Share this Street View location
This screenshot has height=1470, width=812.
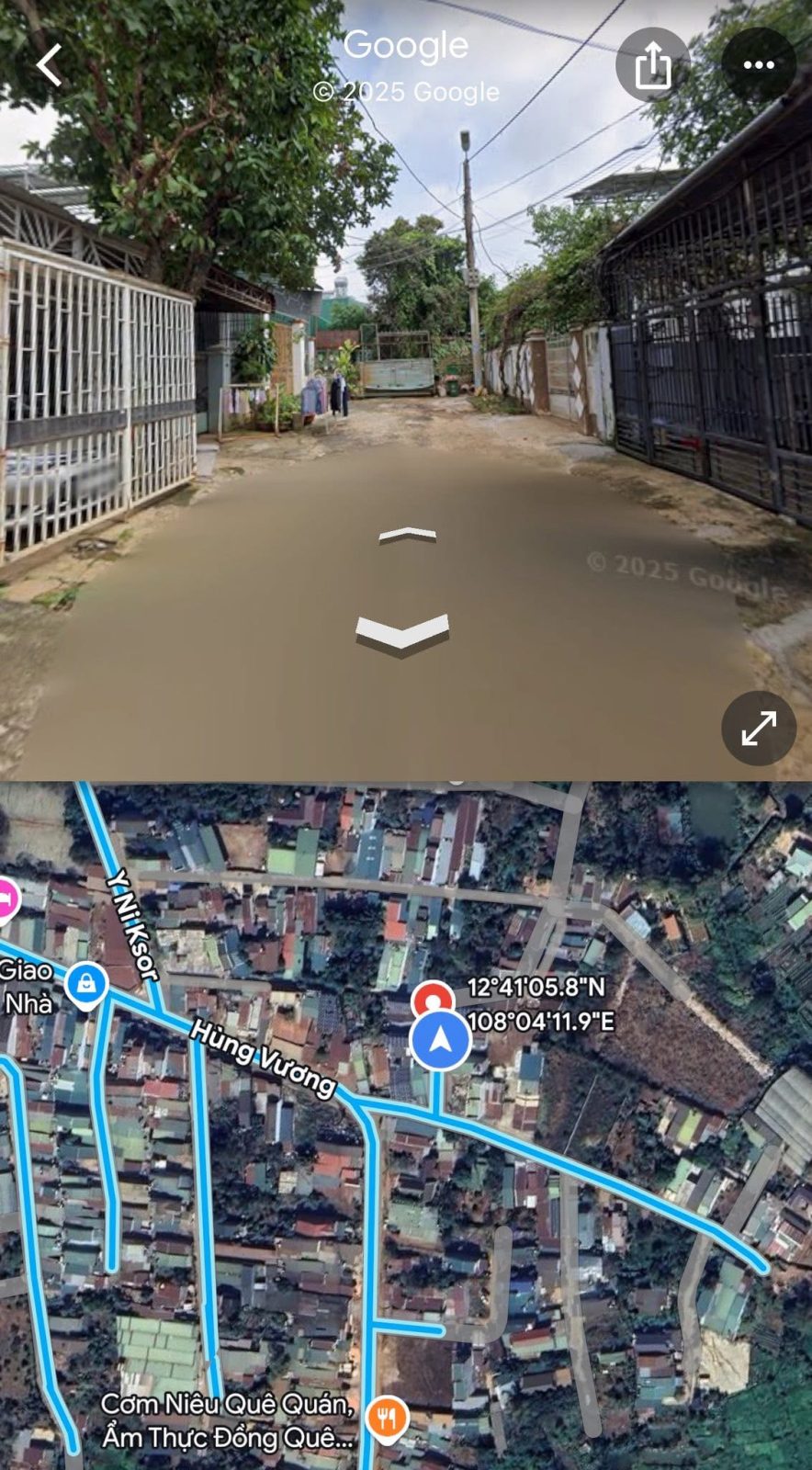[652, 65]
